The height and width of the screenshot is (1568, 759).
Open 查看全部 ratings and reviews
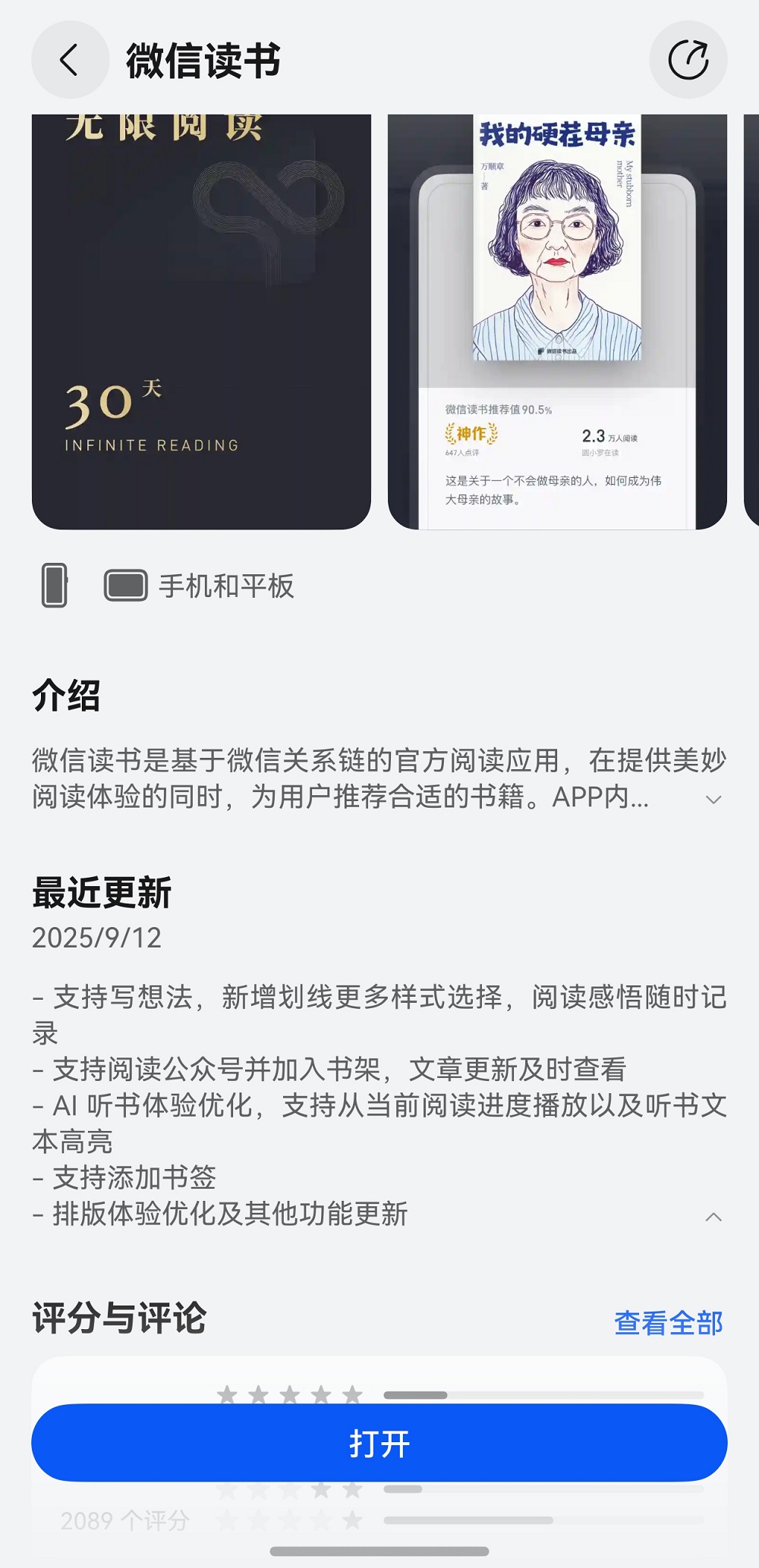pyautogui.click(x=668, y=1323)
